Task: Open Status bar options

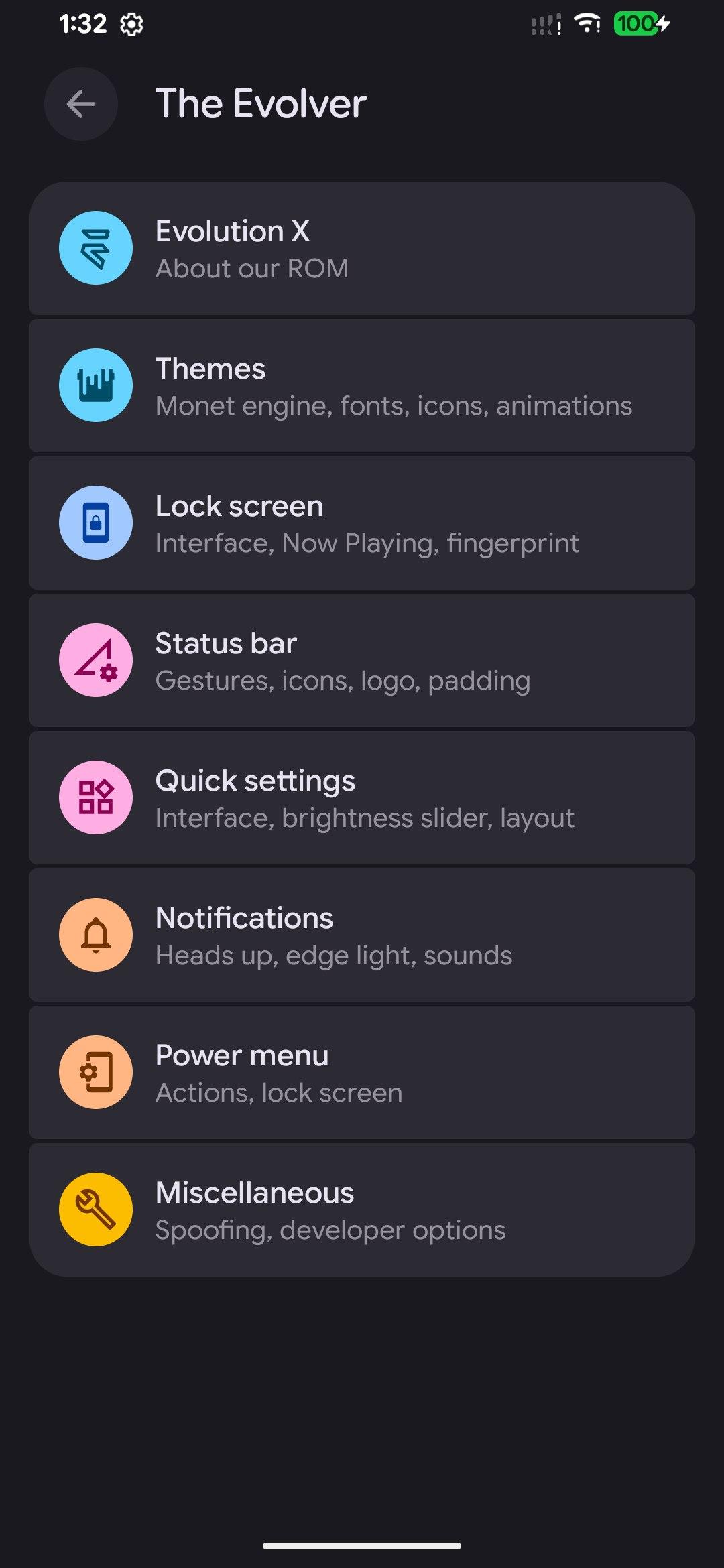Action: click(362, 661)
